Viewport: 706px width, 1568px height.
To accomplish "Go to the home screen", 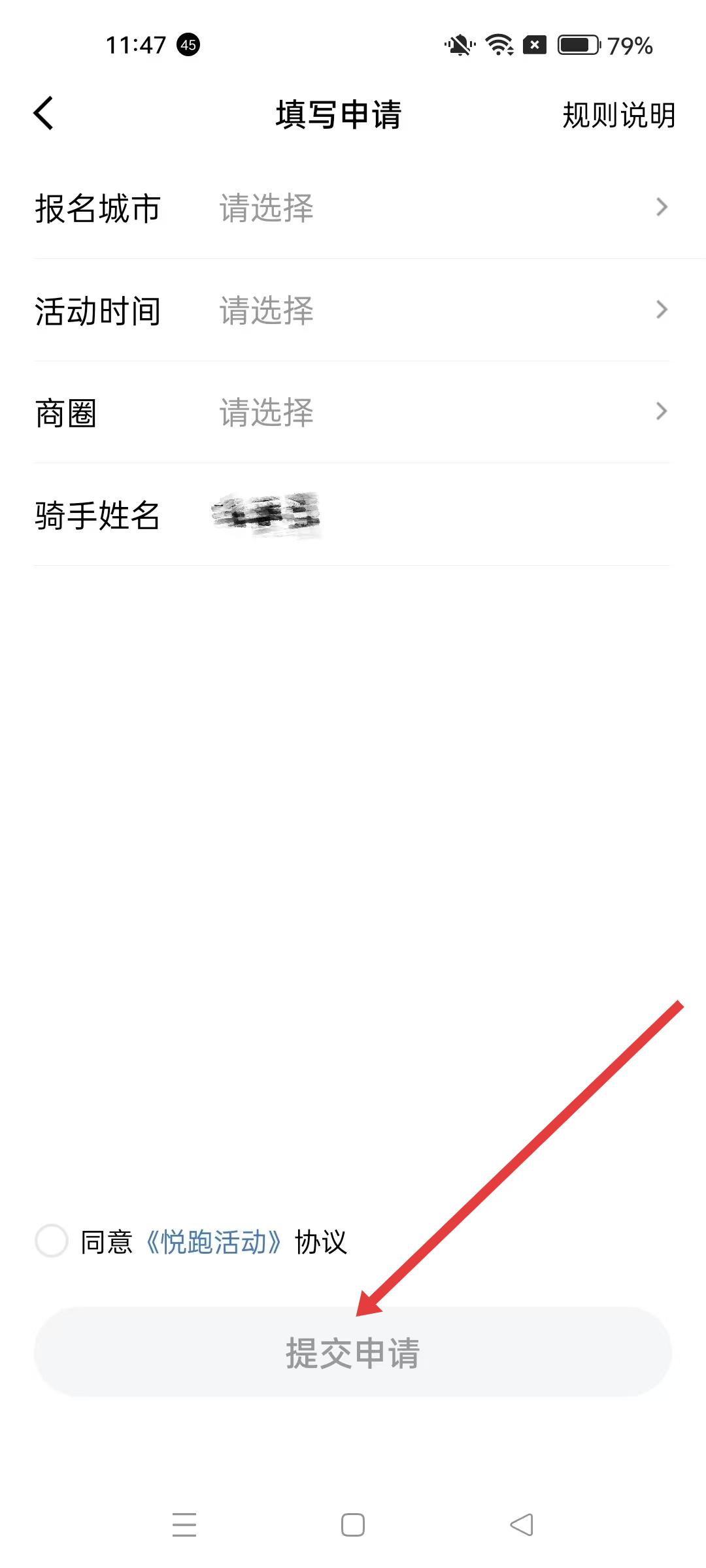I will [x=353, y=1525].
